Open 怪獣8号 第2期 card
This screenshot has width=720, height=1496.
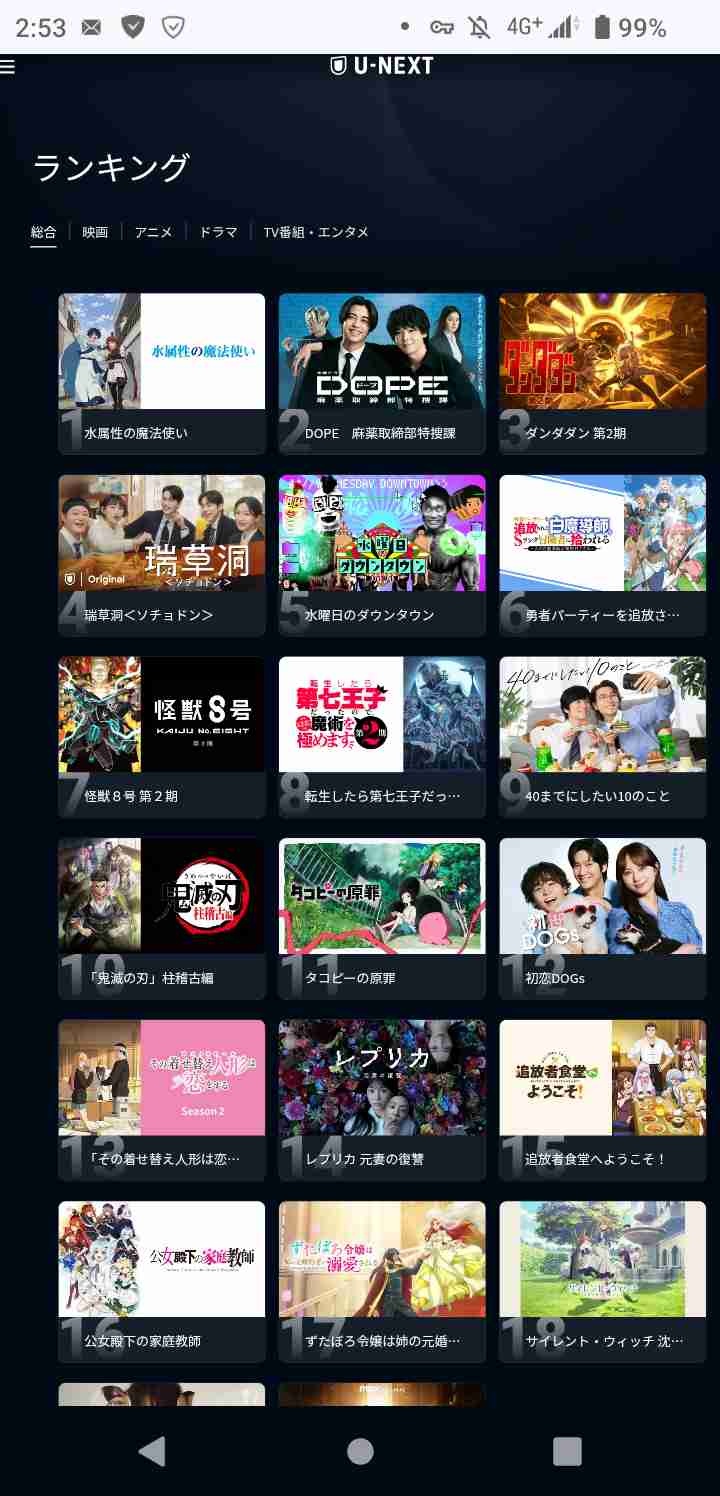[x=162, y=735]
